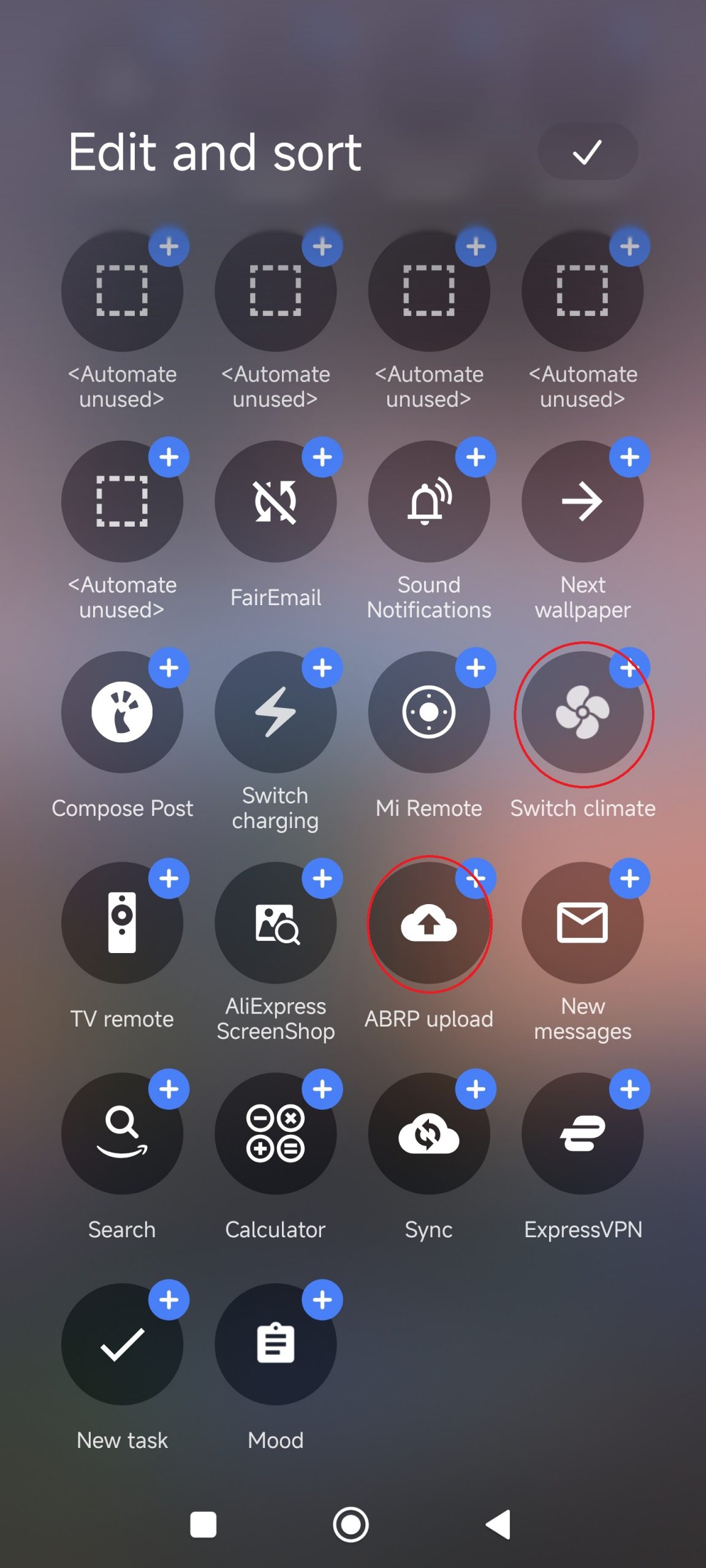Viewport: 706px width, 1568px height.
Task: Add the Mood tile
Action: (x=322, y=1300)
